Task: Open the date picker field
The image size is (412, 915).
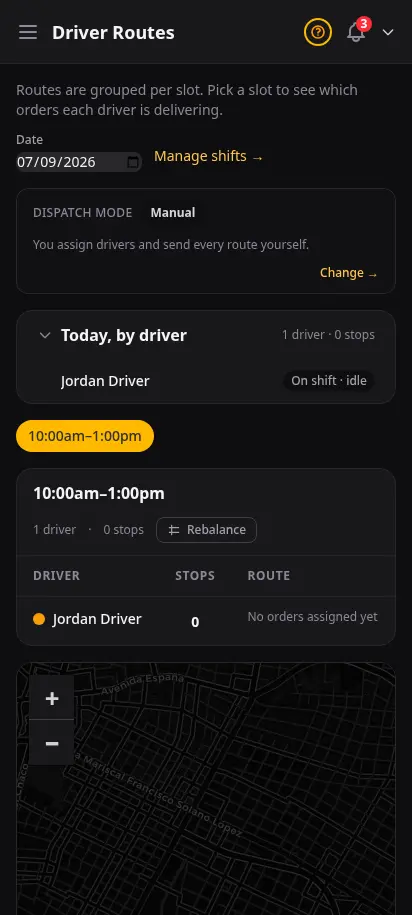Action: tap(79, 162)
